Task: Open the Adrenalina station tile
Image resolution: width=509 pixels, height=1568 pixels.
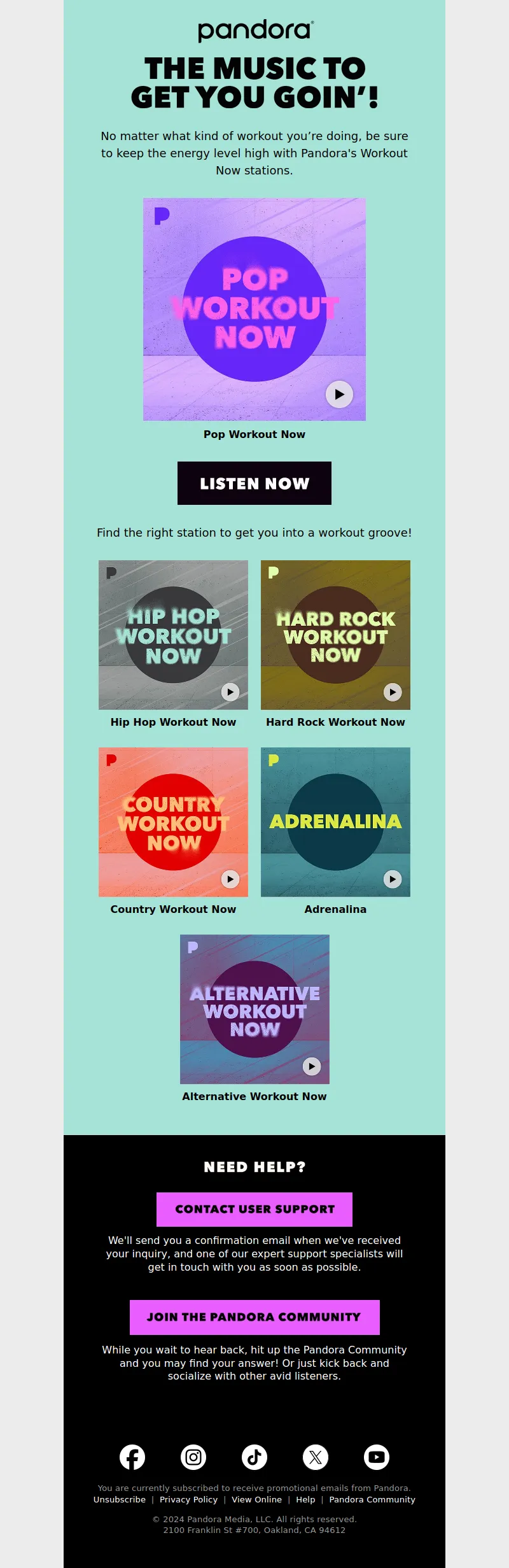Action: pos(335,822)
